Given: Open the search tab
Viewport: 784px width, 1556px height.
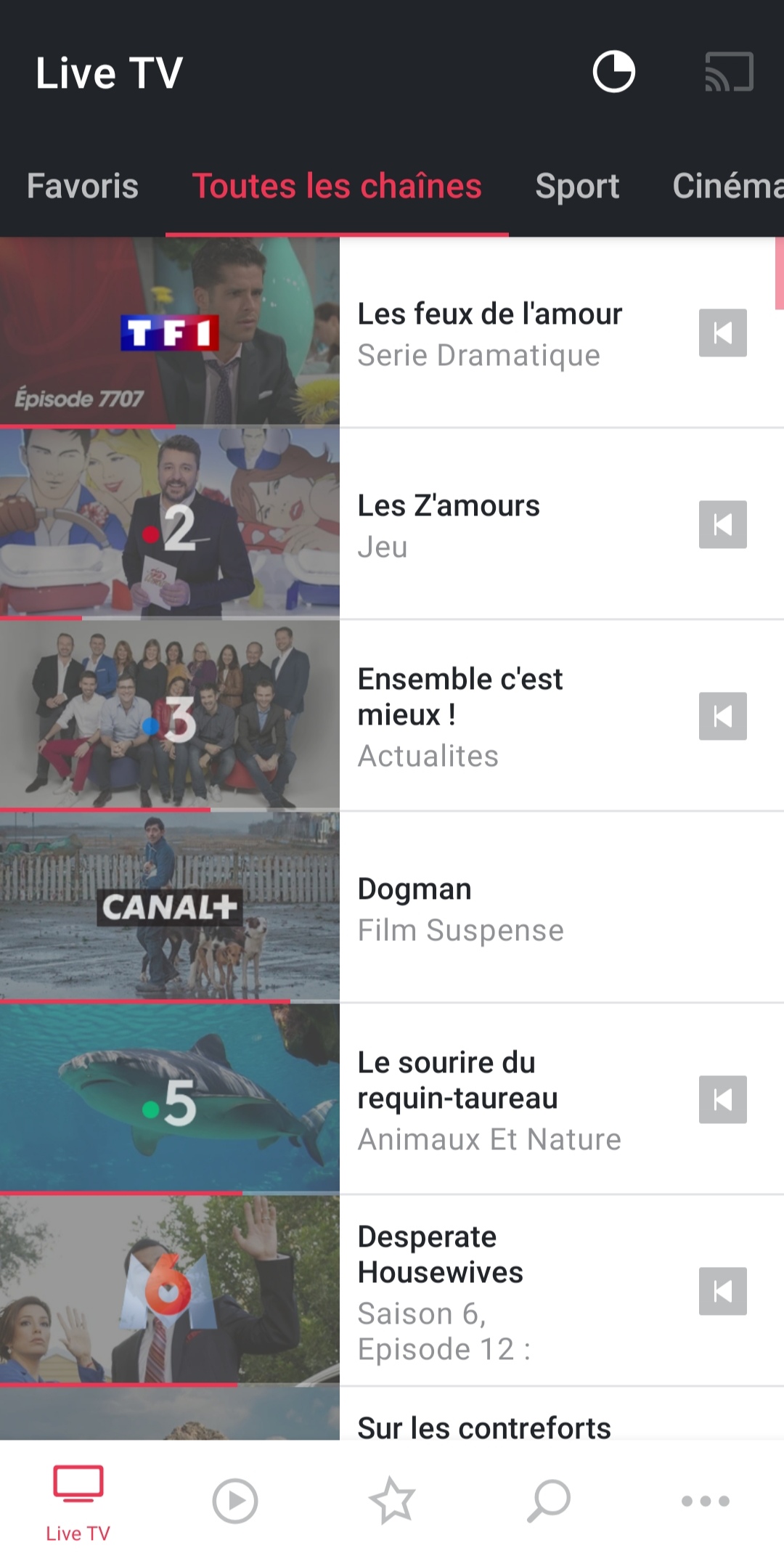Looking at the screenshot, I should pos(549,1501).
